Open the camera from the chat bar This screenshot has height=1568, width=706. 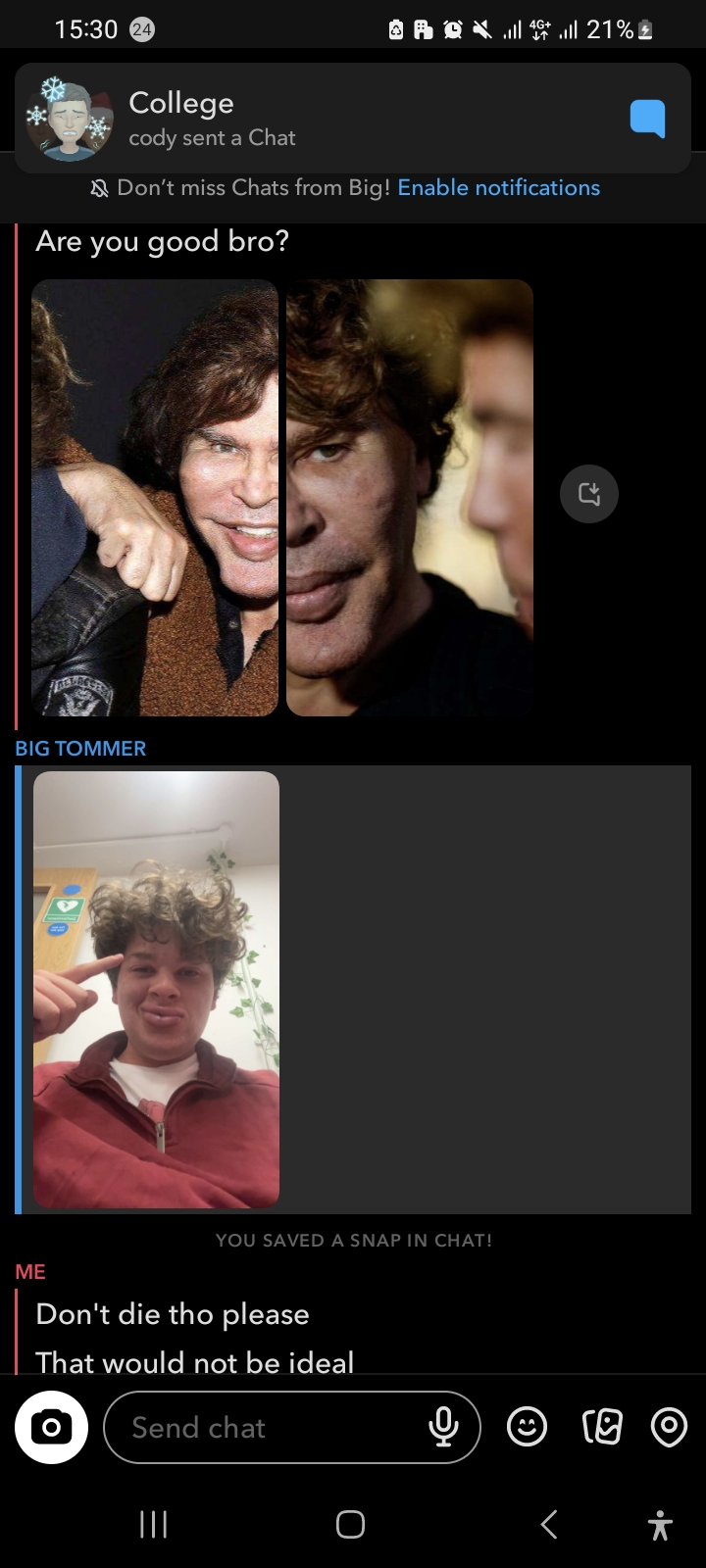coord(51,1427)
